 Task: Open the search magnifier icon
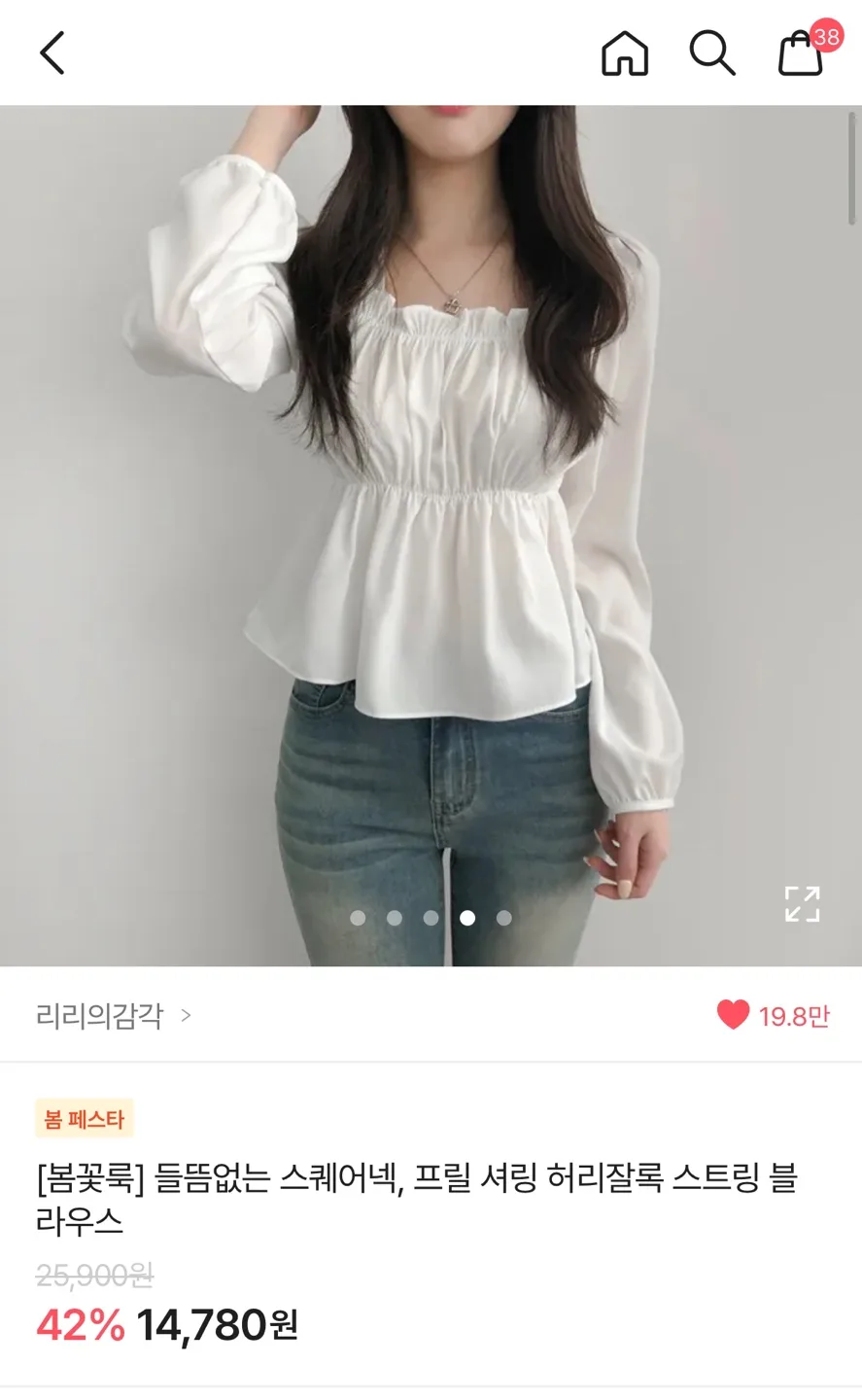click(711, 52)
